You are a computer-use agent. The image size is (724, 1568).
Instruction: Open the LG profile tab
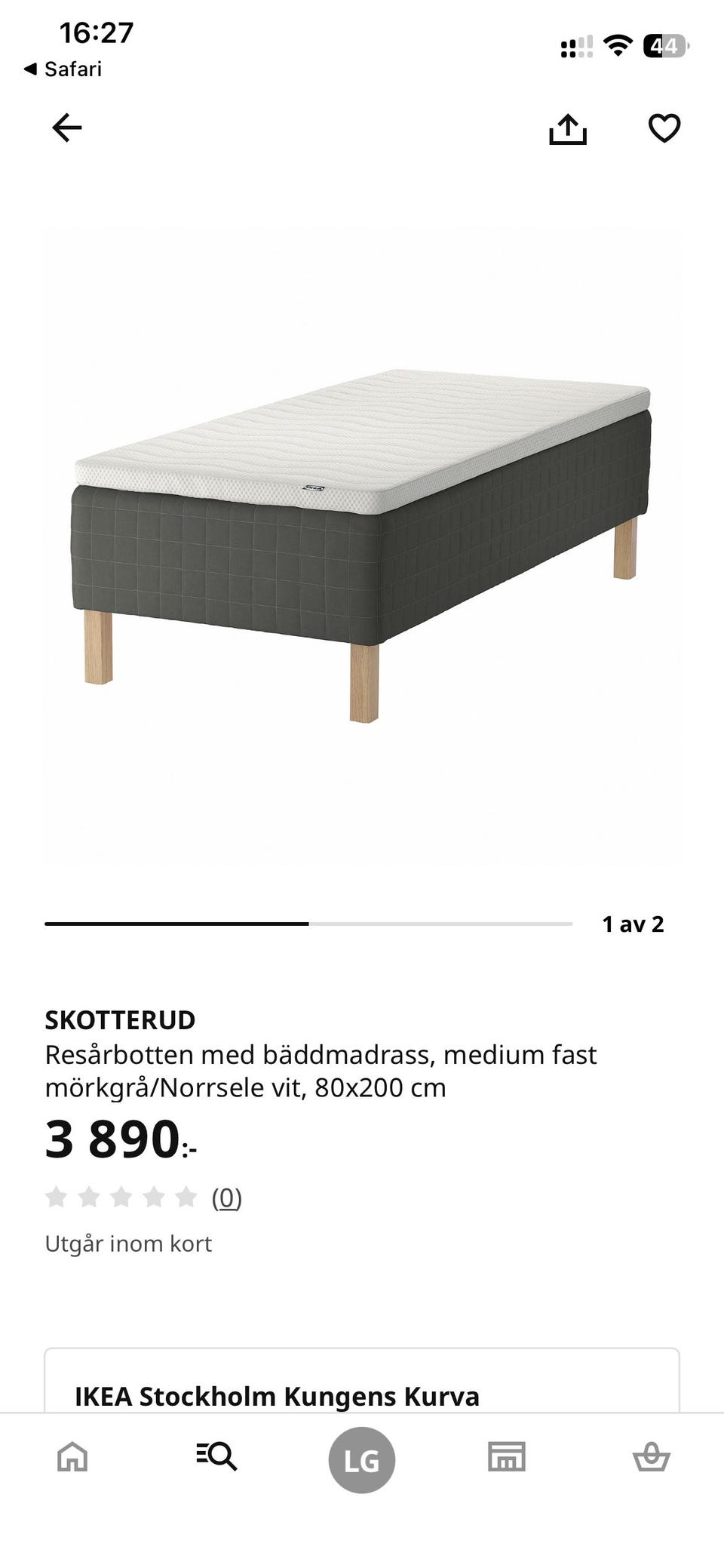click(x=362, y=1460)
